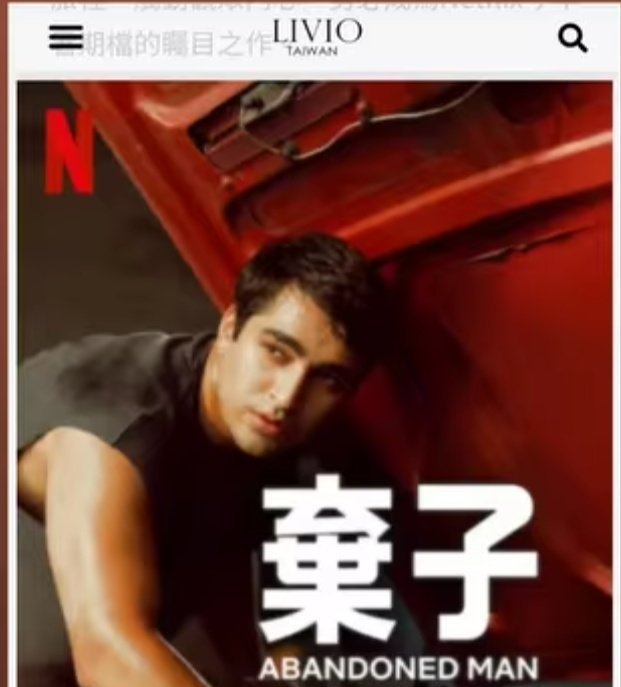Open the search magnifier icon

(x=572, y=39)
